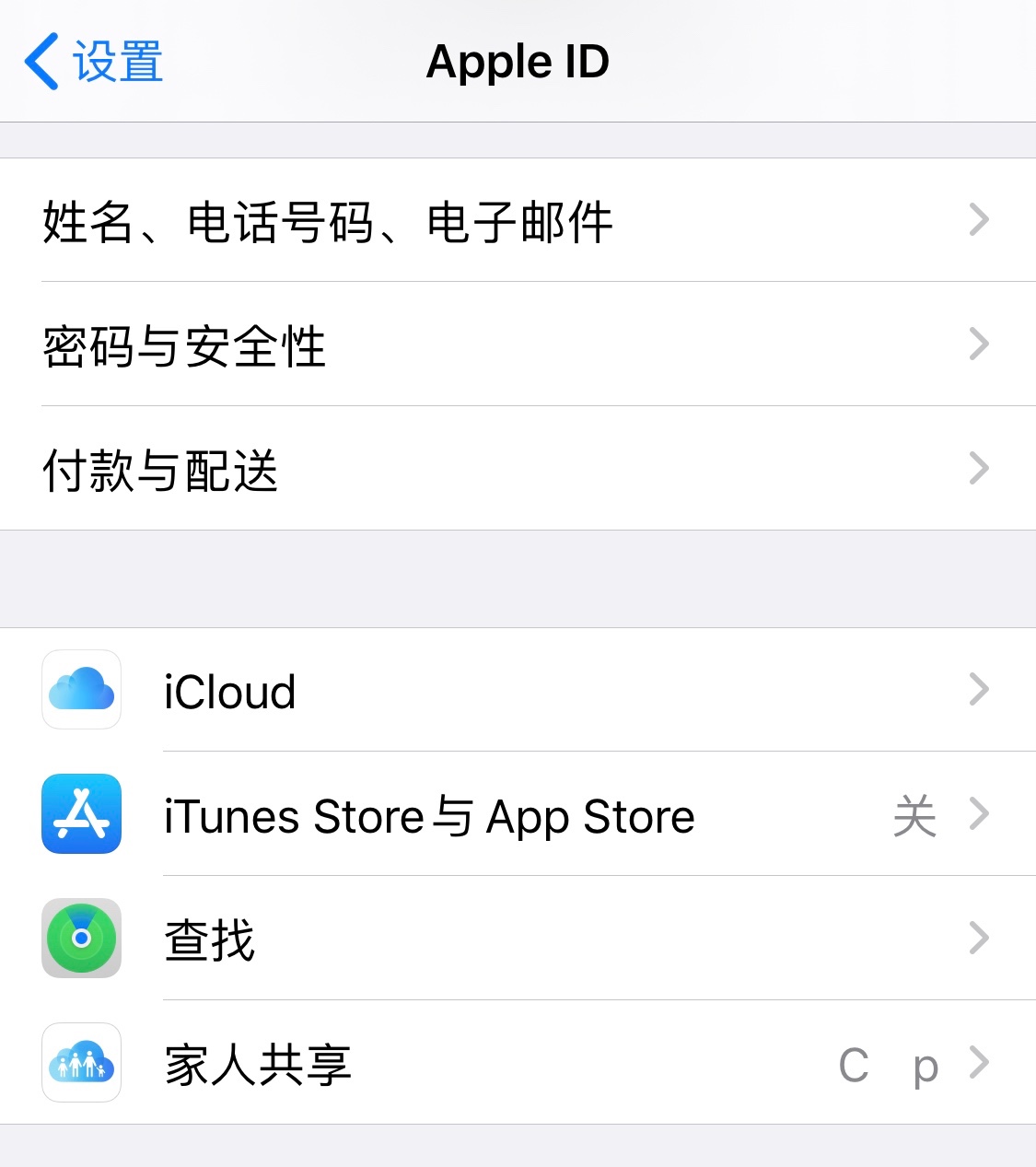Go back to 设置

click(94, 62)
